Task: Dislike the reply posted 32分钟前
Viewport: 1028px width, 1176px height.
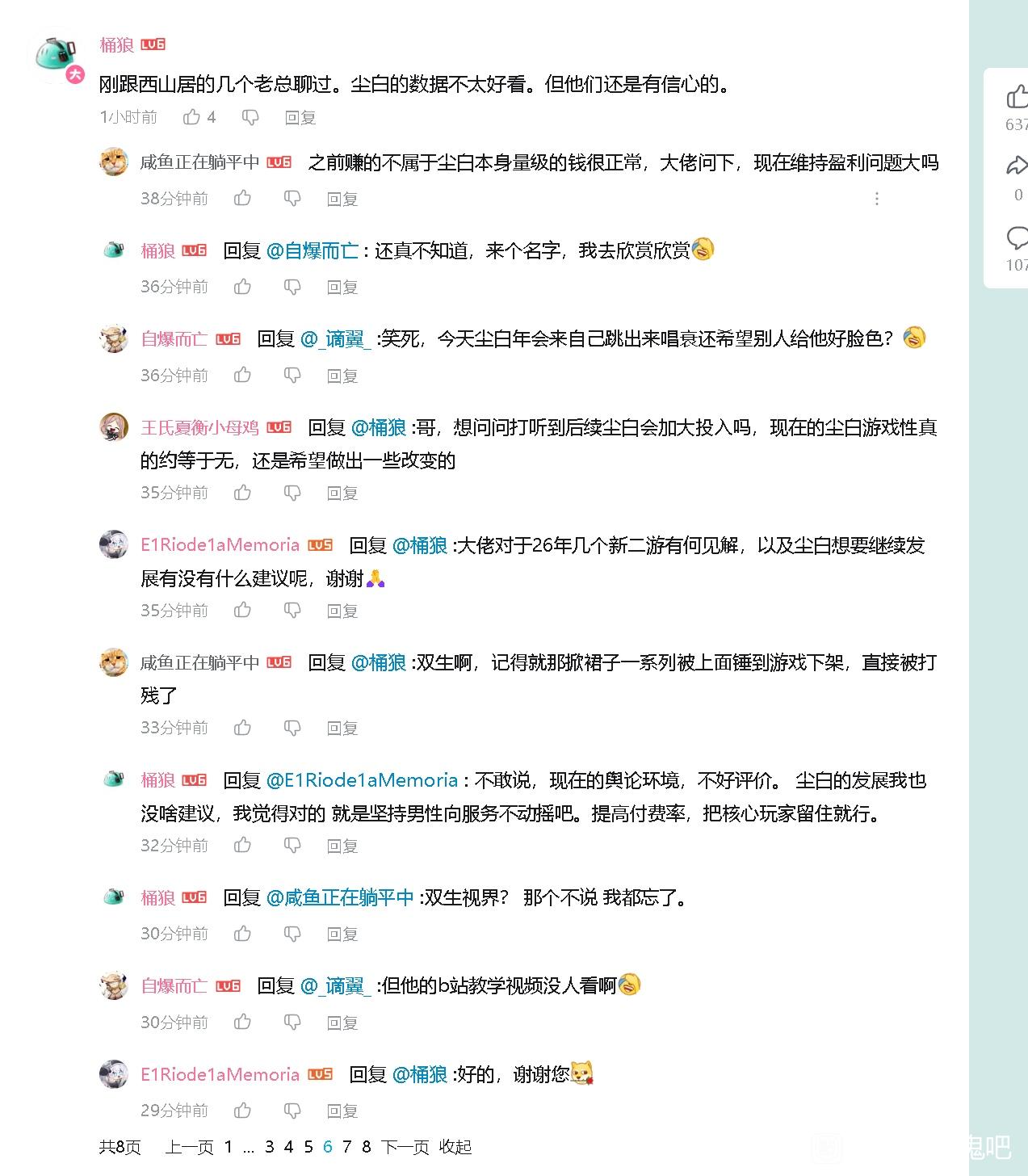Action: [292, 846]
